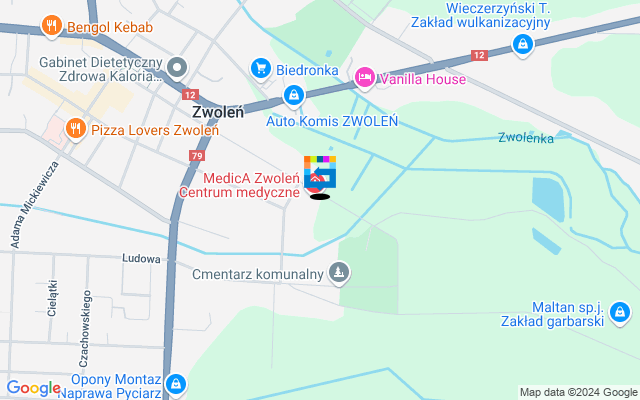Select the Biedronka shop pin
640x400 pixels.
pyautogui.click(x=261, y=68)
